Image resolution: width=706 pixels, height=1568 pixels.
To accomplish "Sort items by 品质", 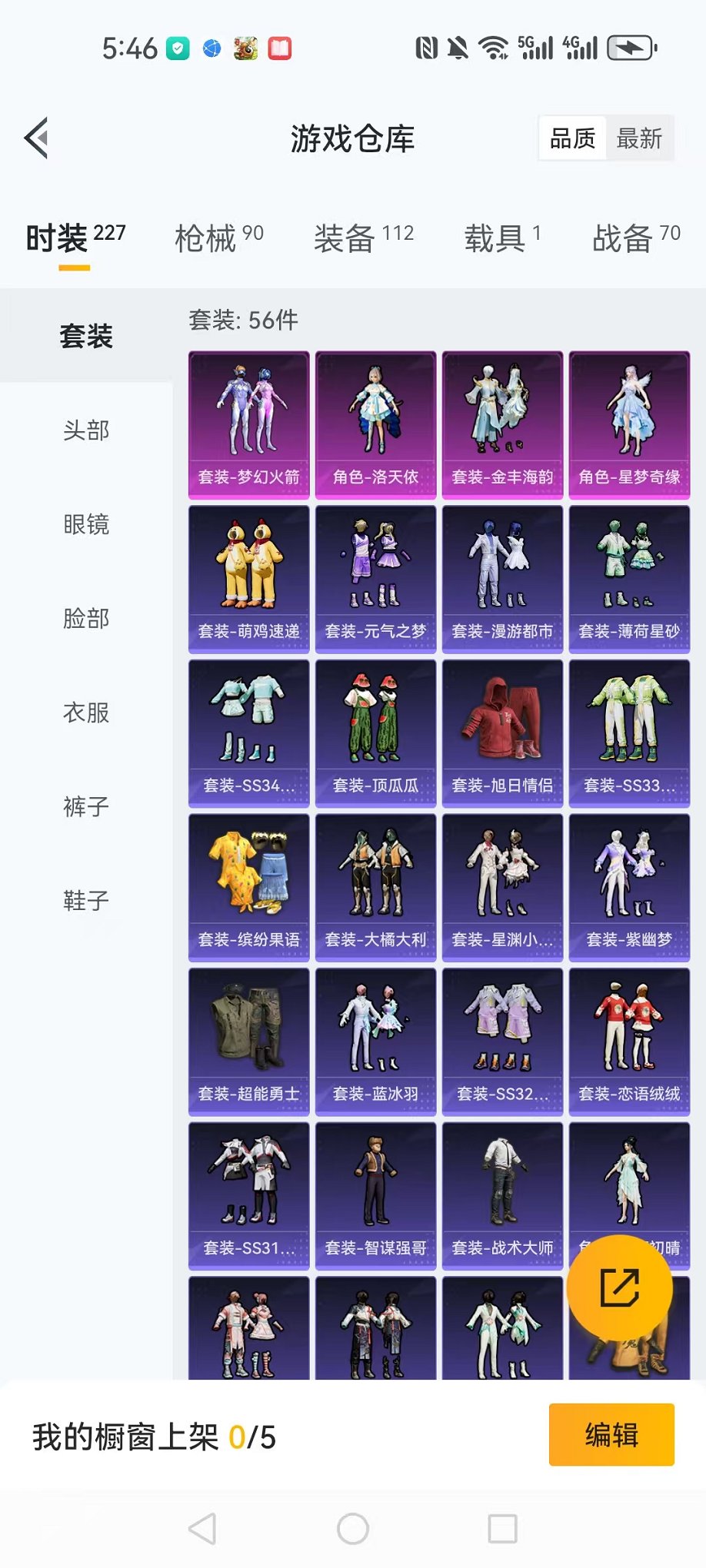I will 573,138.
